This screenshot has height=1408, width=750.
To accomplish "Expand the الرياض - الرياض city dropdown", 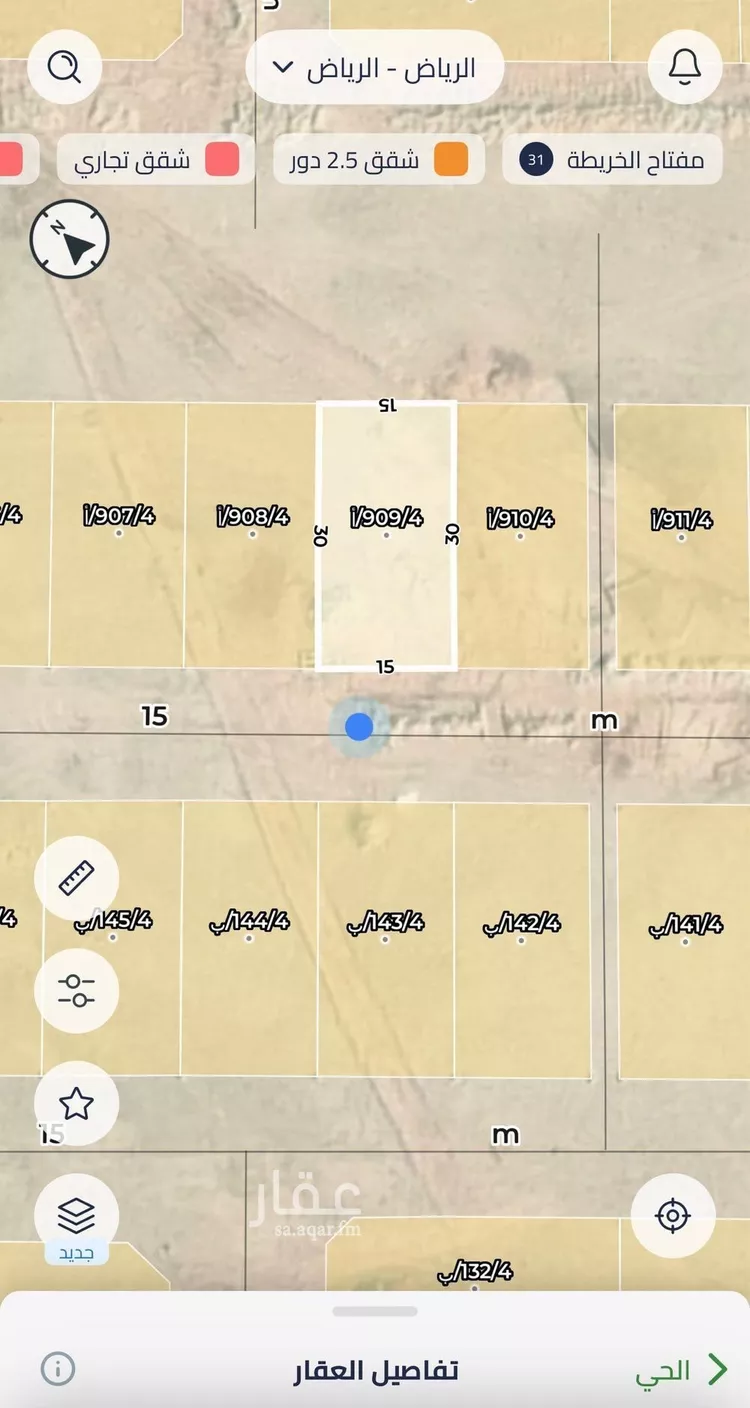I will click(374, 68).
